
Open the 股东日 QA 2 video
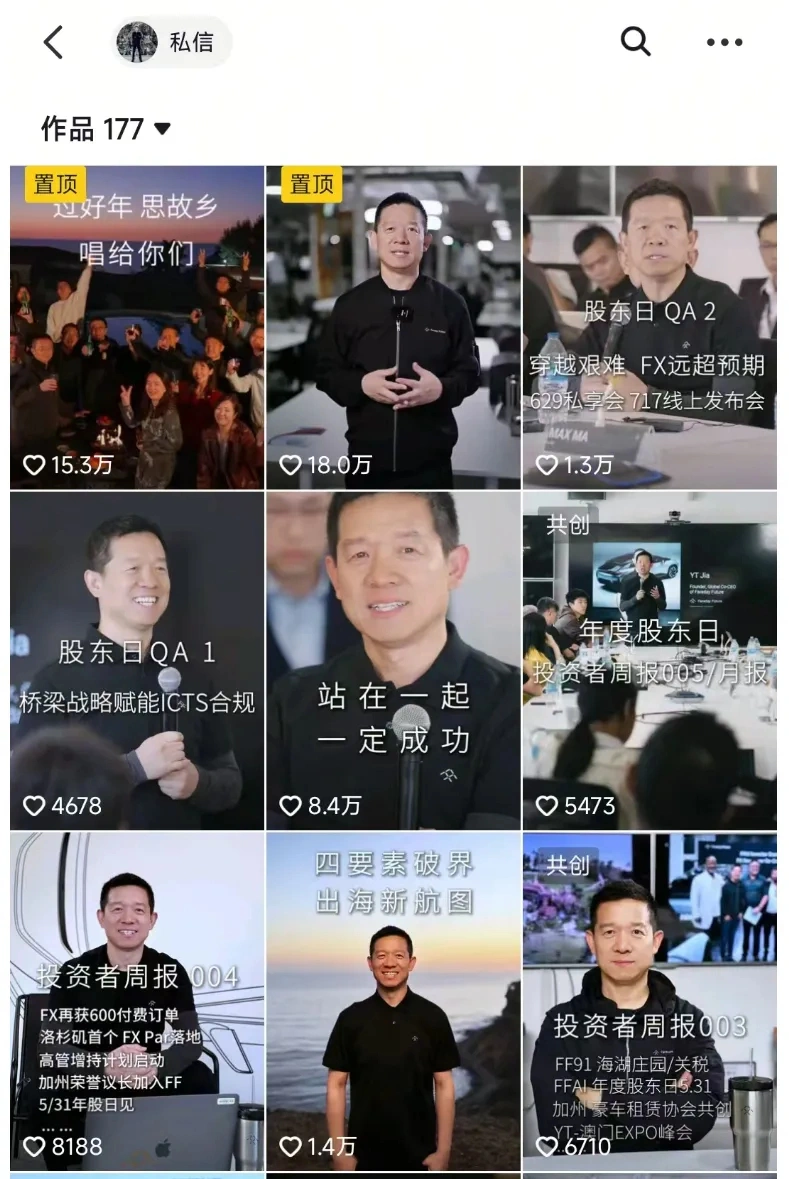[x=649, y=328]
